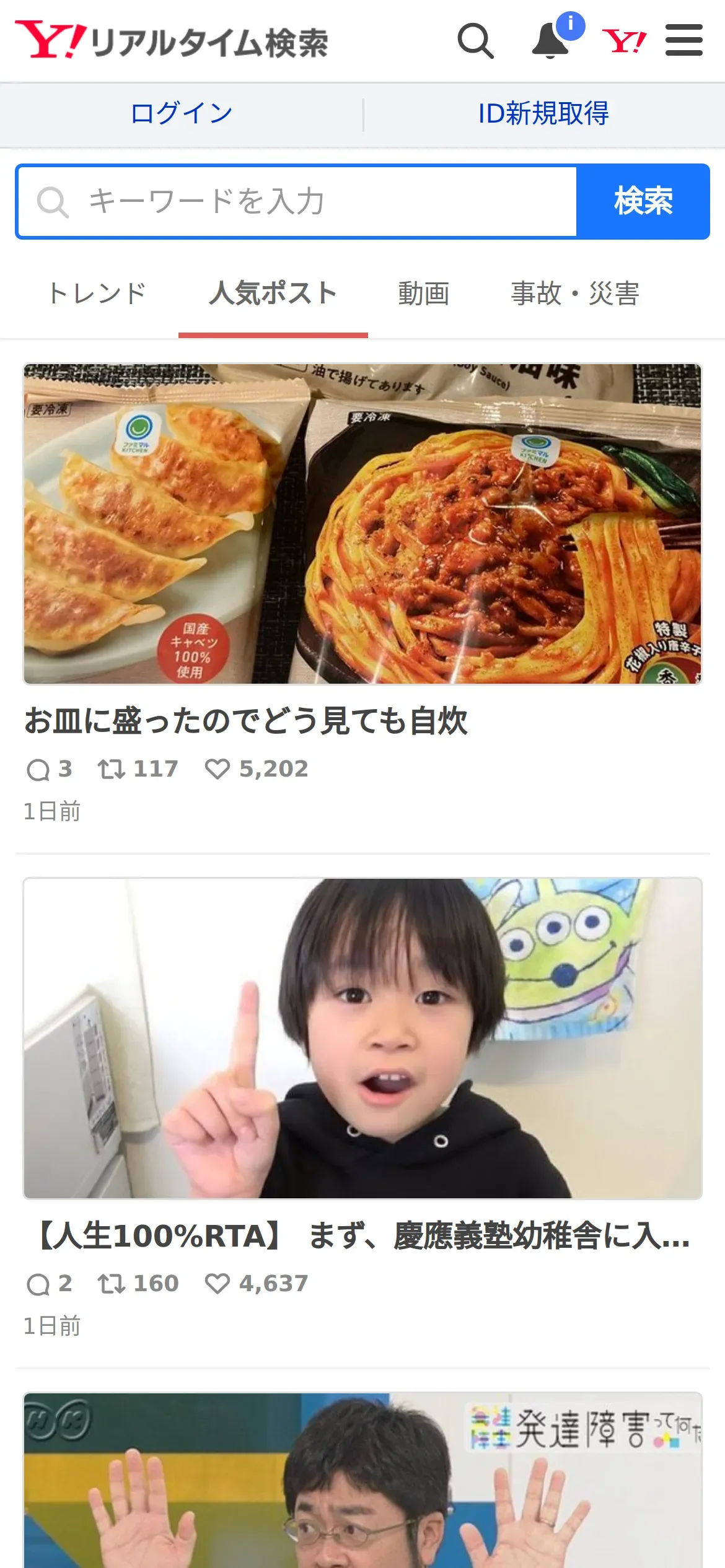Tap the blue 検索 button
The height and width of the screenshot is (1568, 725).
[x=643, y=201]
